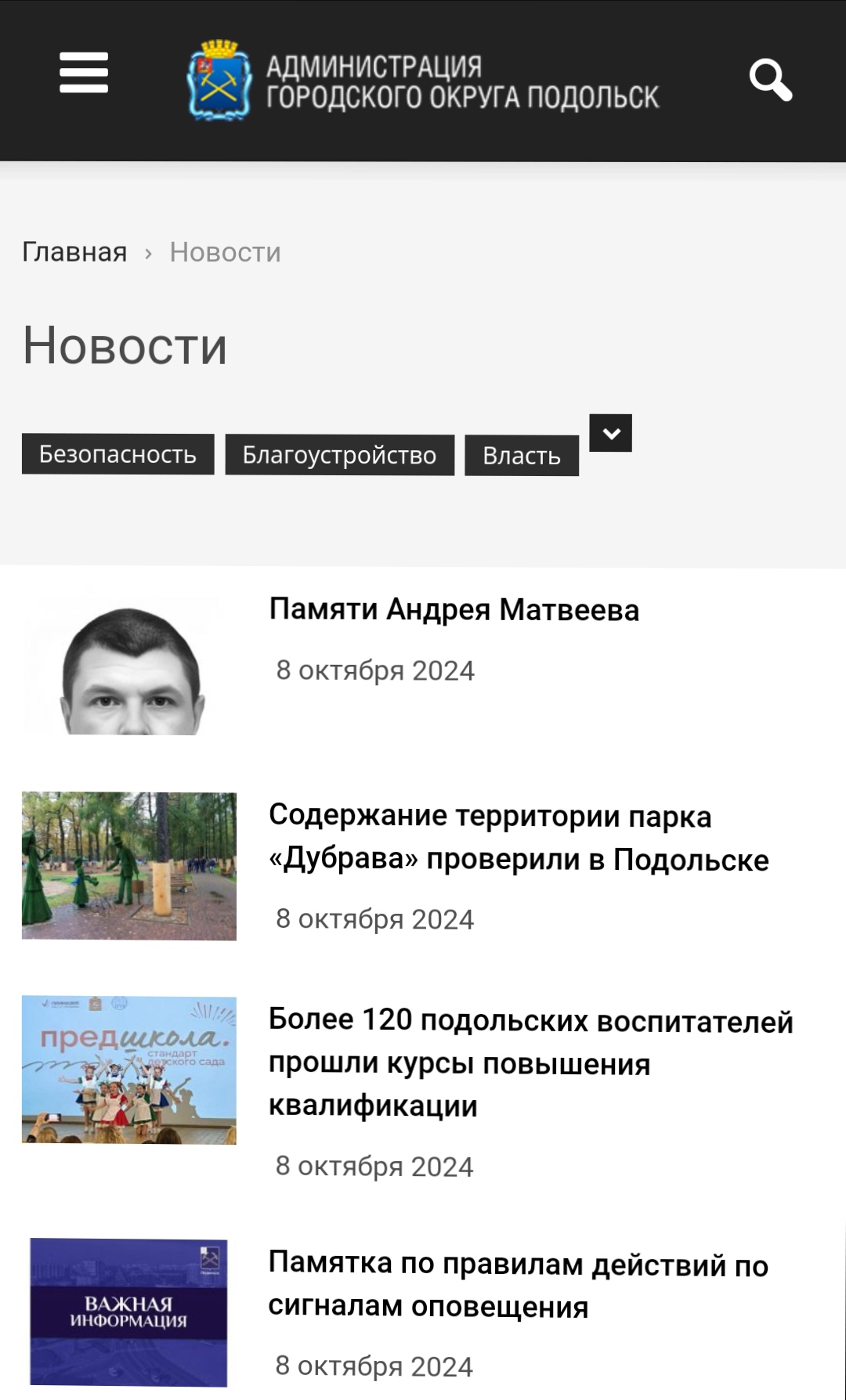Image resolution: width=846 pixels, height=1400 pixels.
Task: Open the site search
Action: pos(771,79)
